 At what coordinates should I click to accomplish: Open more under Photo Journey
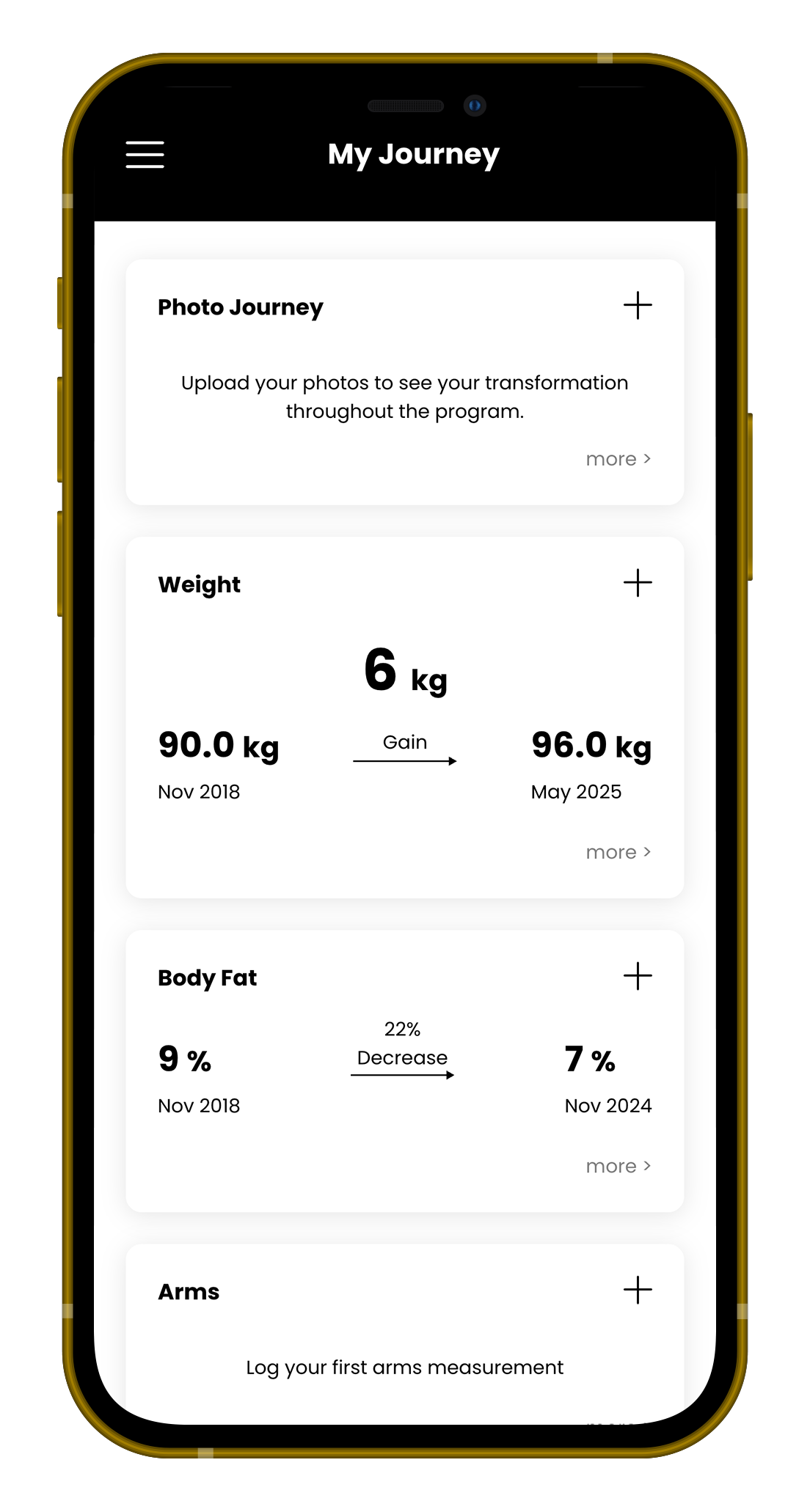[618, 459]
